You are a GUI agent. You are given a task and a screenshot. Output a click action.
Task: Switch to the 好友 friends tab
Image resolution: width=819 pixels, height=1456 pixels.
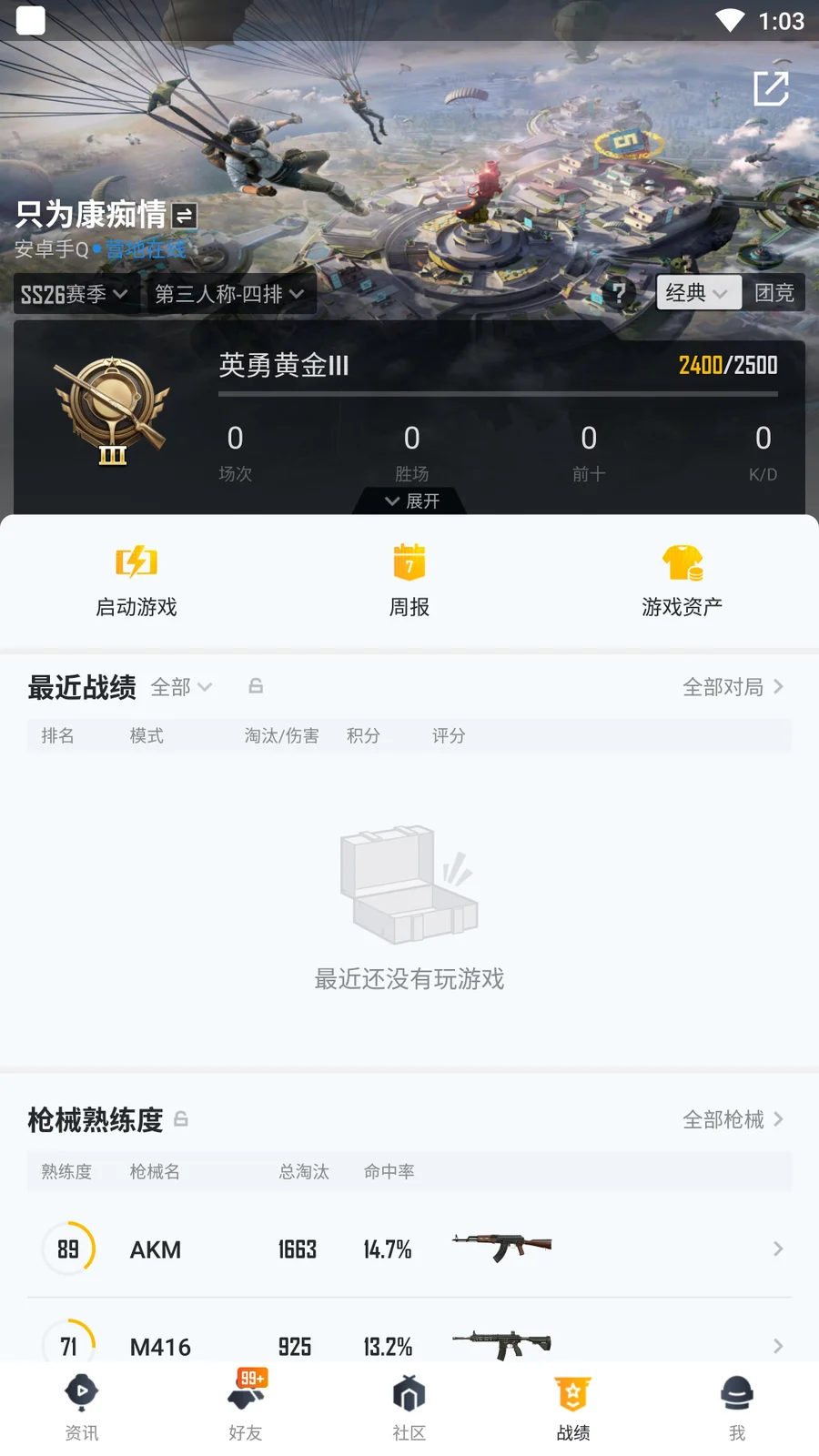246,1408
